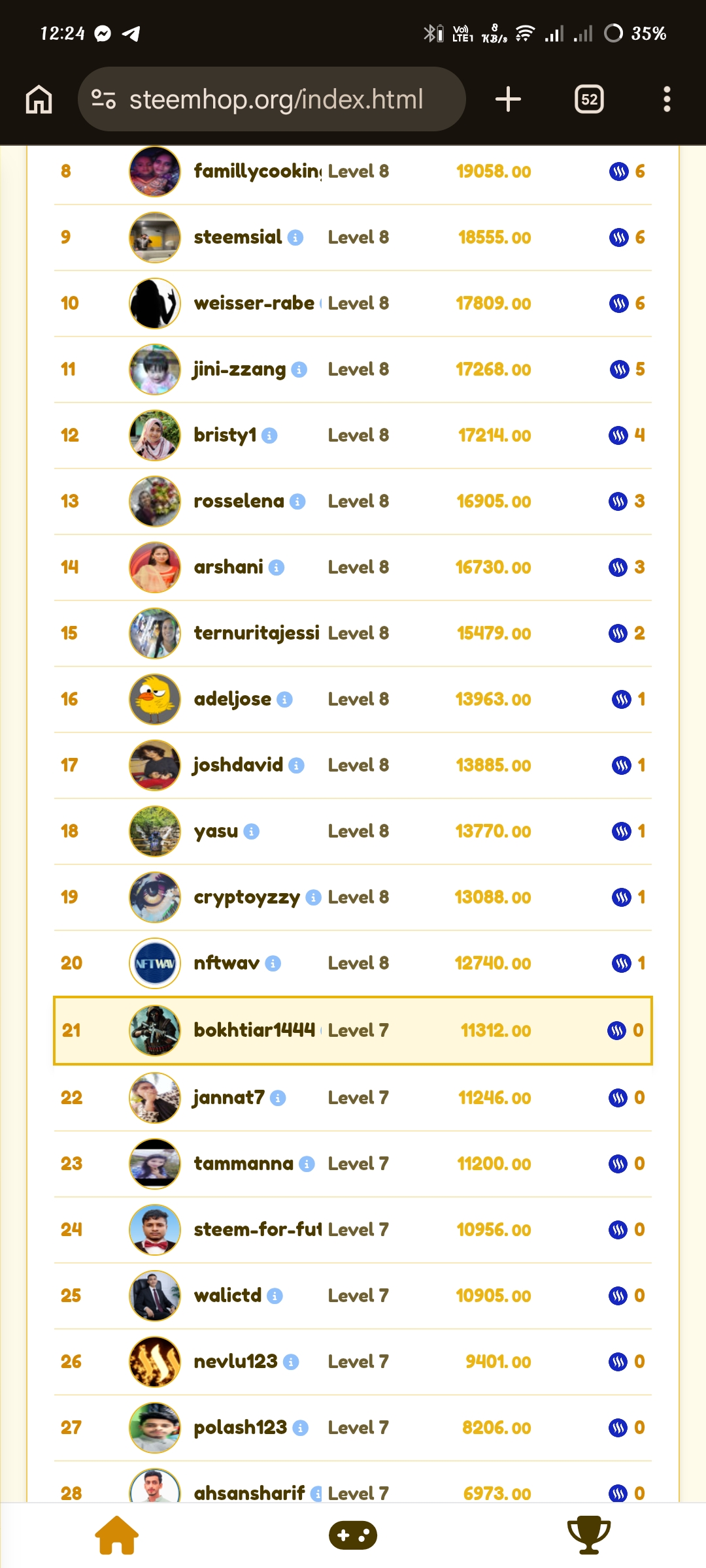
Task: Show info for nftwav
Action: [273, 964]
